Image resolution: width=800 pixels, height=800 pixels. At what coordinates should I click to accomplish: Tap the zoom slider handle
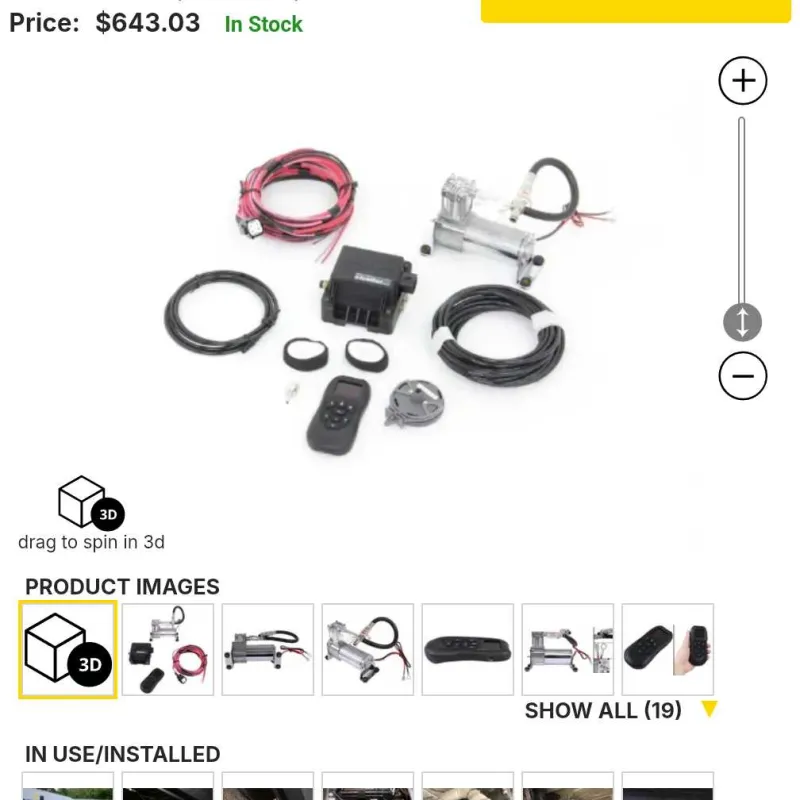tap(742, 322)
